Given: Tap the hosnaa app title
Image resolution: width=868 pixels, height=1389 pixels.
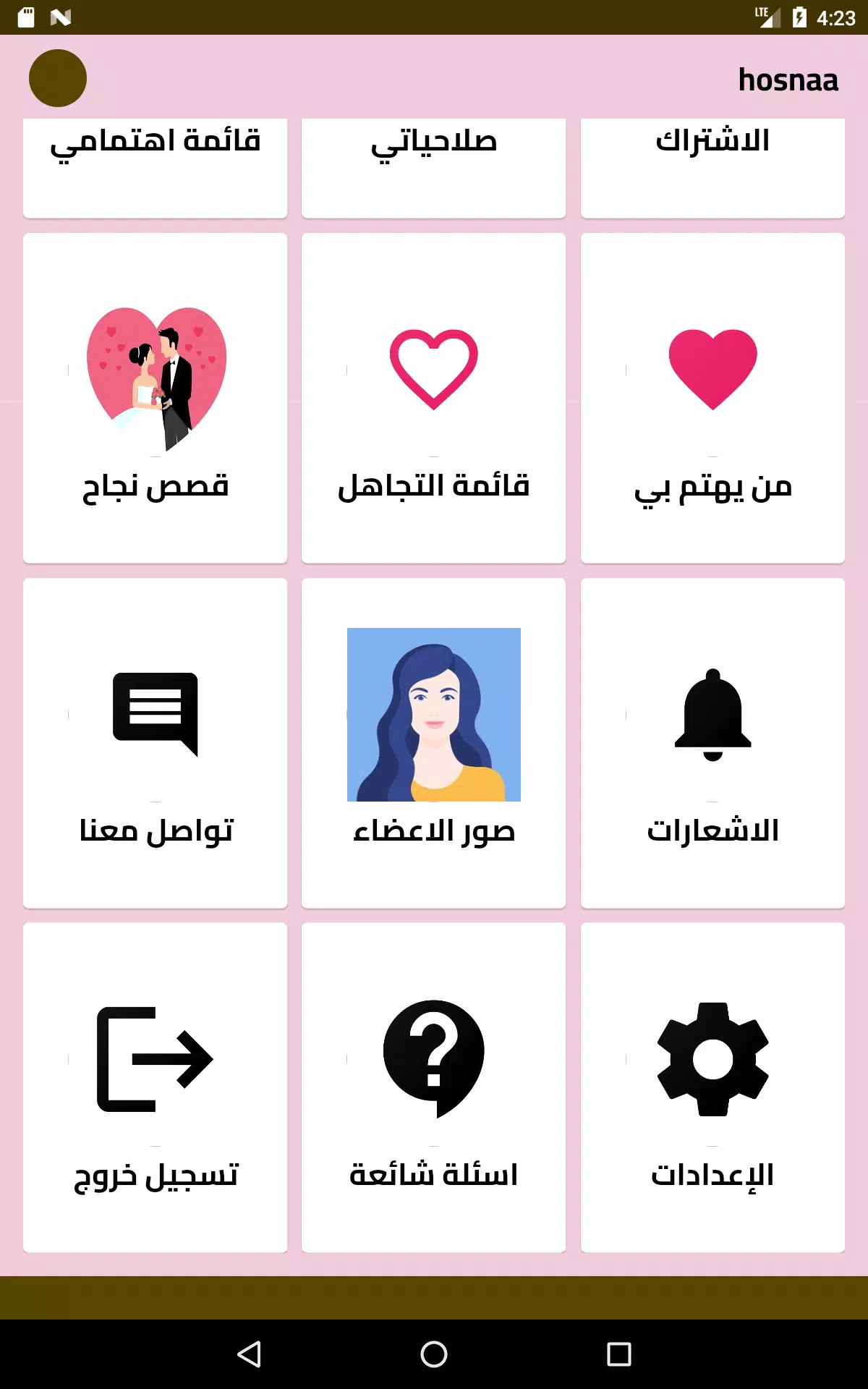Looking at the screenshot, I should coord(788,80).
